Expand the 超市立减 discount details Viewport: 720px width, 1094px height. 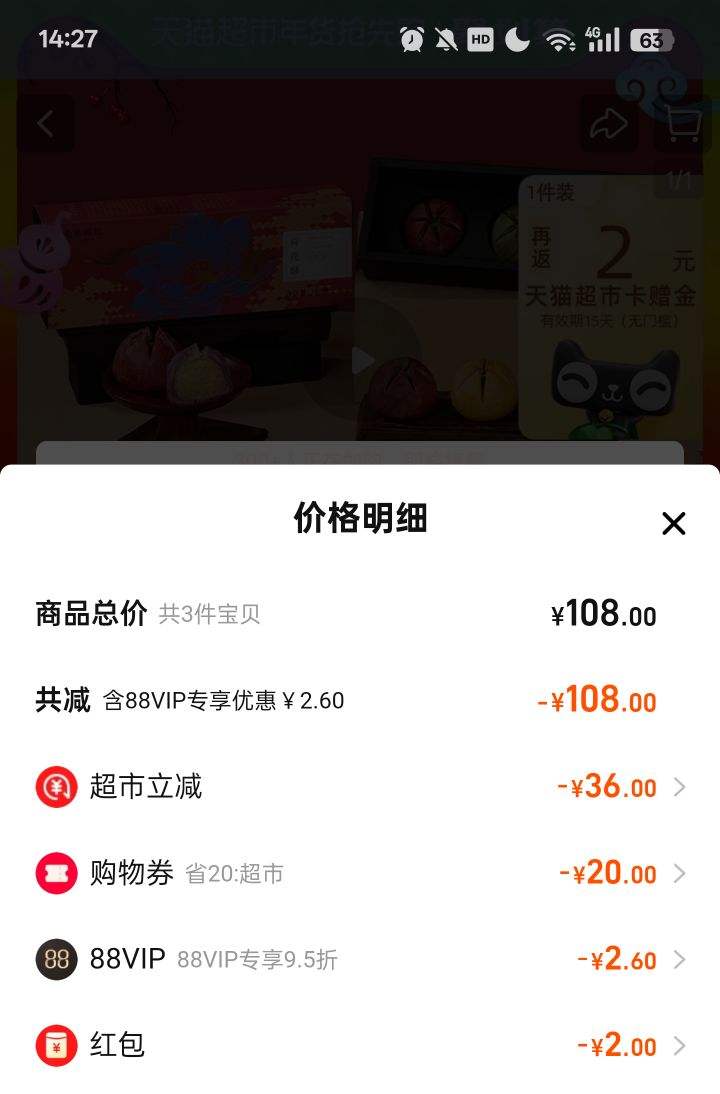pos(681,786)
